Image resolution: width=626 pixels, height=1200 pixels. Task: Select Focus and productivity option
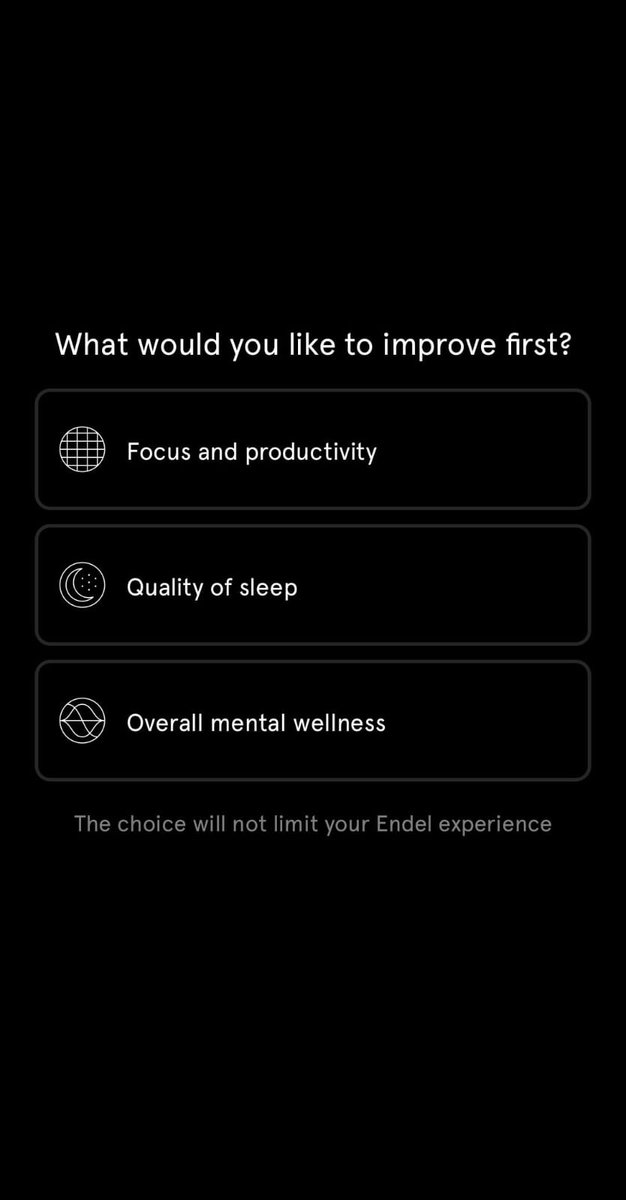313,450
